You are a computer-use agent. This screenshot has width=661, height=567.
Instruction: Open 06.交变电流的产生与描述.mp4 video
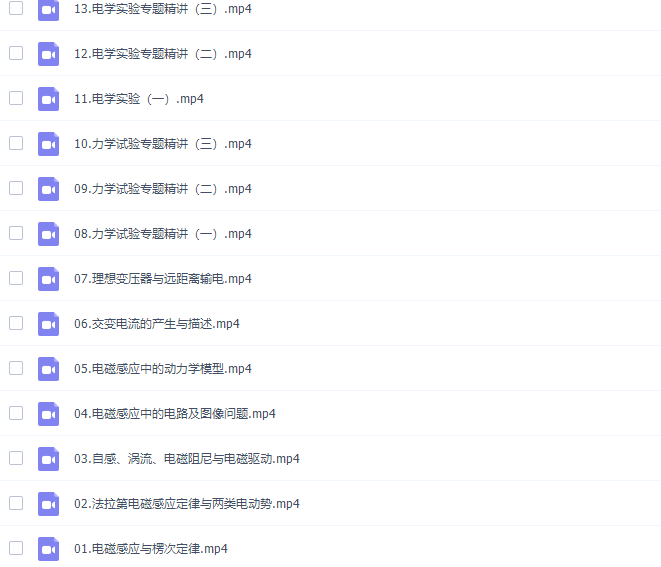coord(157,324)
